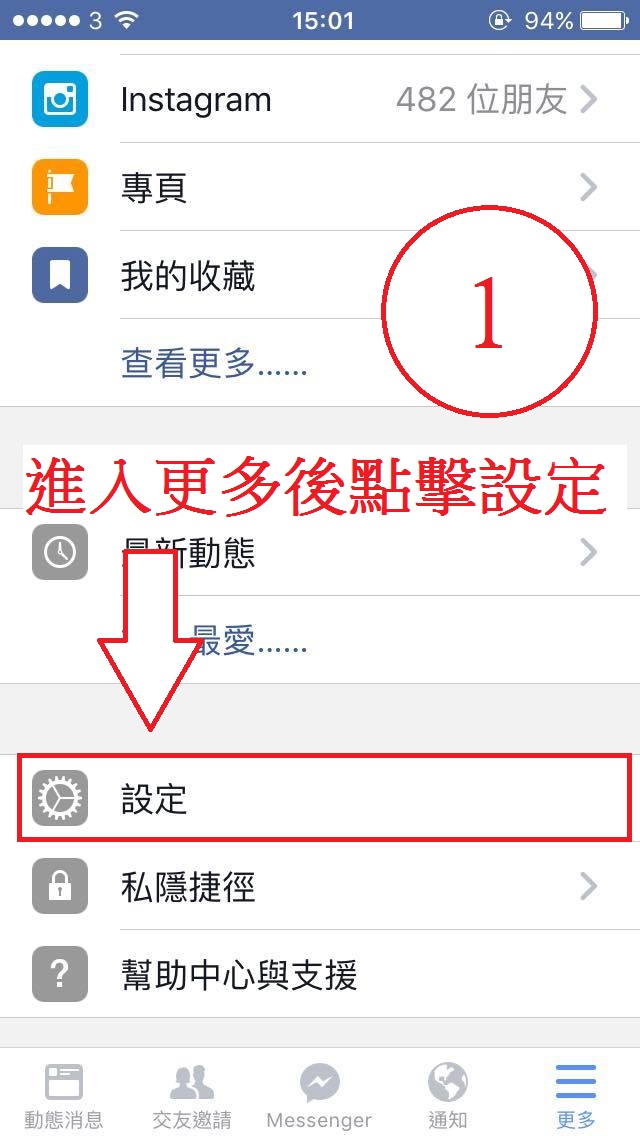
Task: Open 私隱捷徑 privacy shortcuts
Action: (320, 887)
